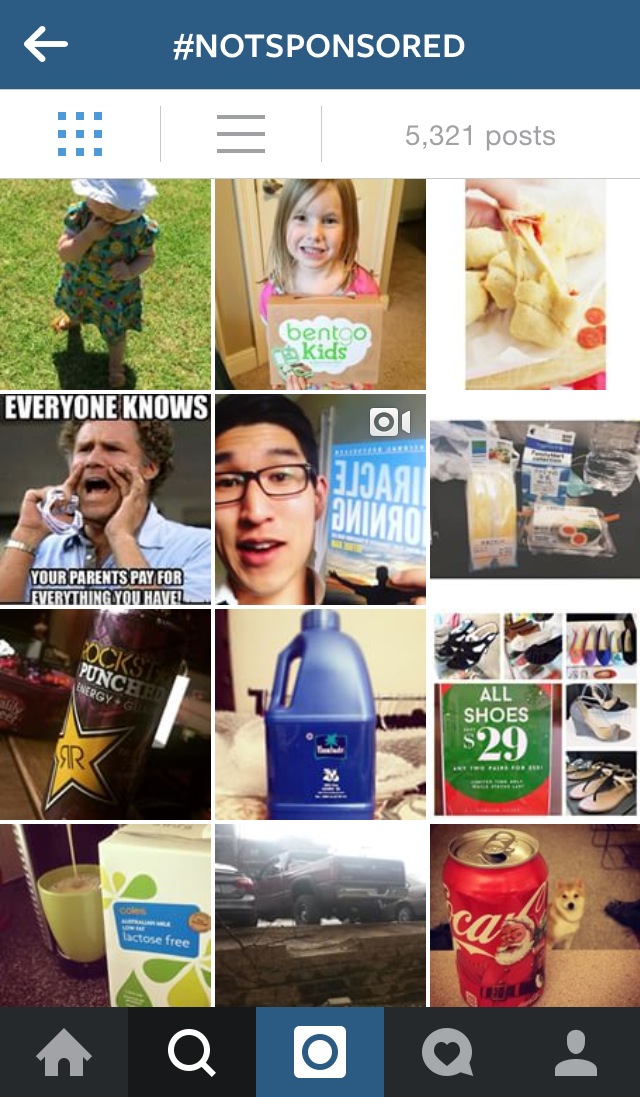The height and width of the screenshot is (1097, 640).
Task: Open the lactose free milk carton post
Action: tap(105, 915)
